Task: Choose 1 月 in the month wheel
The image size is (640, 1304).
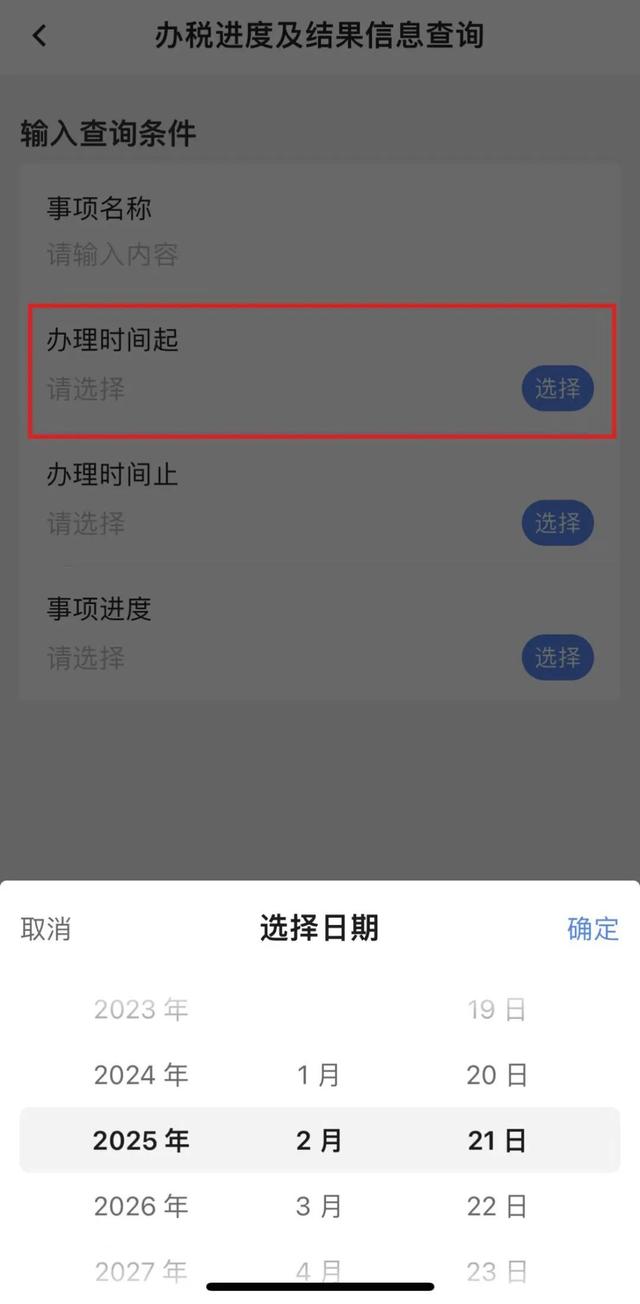Action: 319,1075
